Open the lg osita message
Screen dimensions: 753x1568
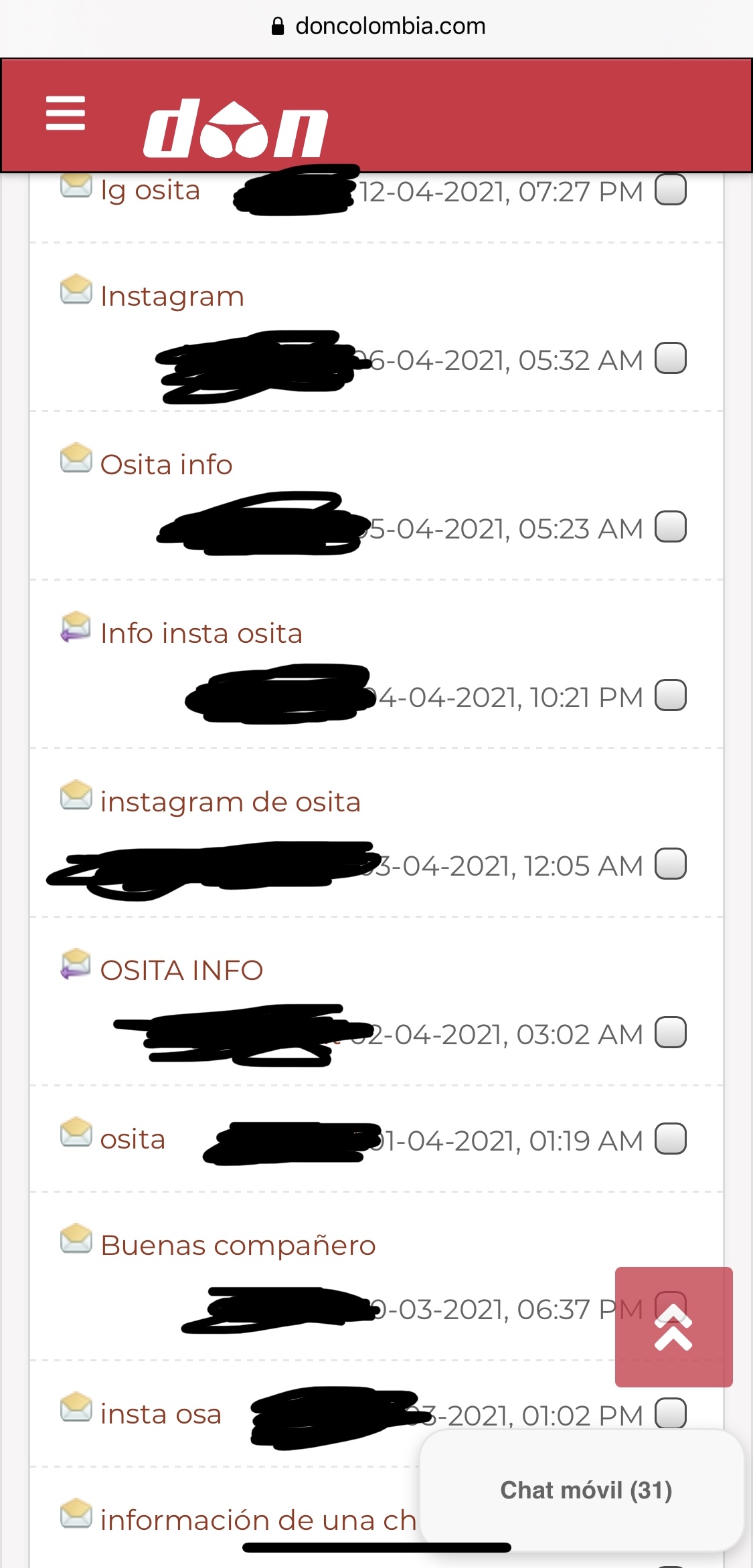pos(150,191)
